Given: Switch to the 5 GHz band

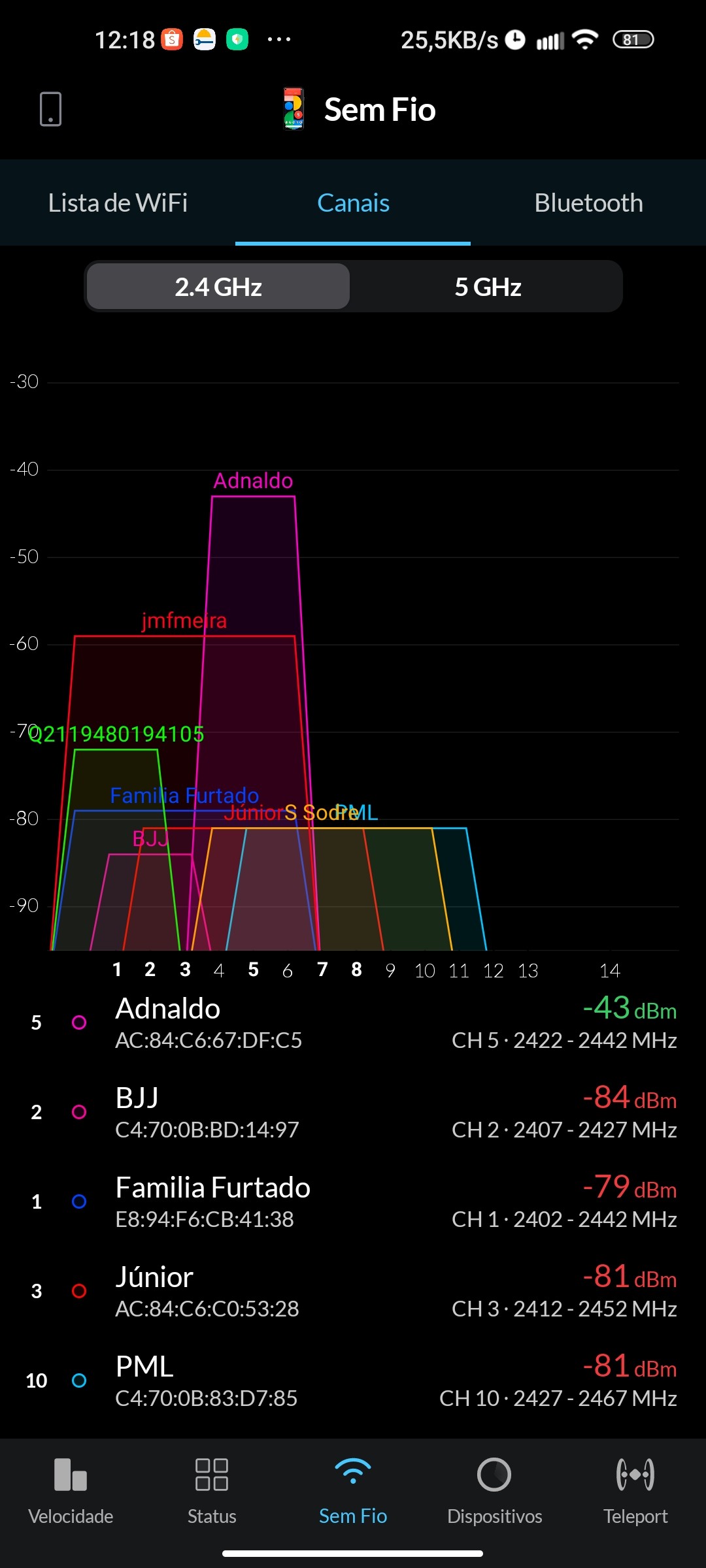Looking at the screenshot, I should tap(488, 287).
